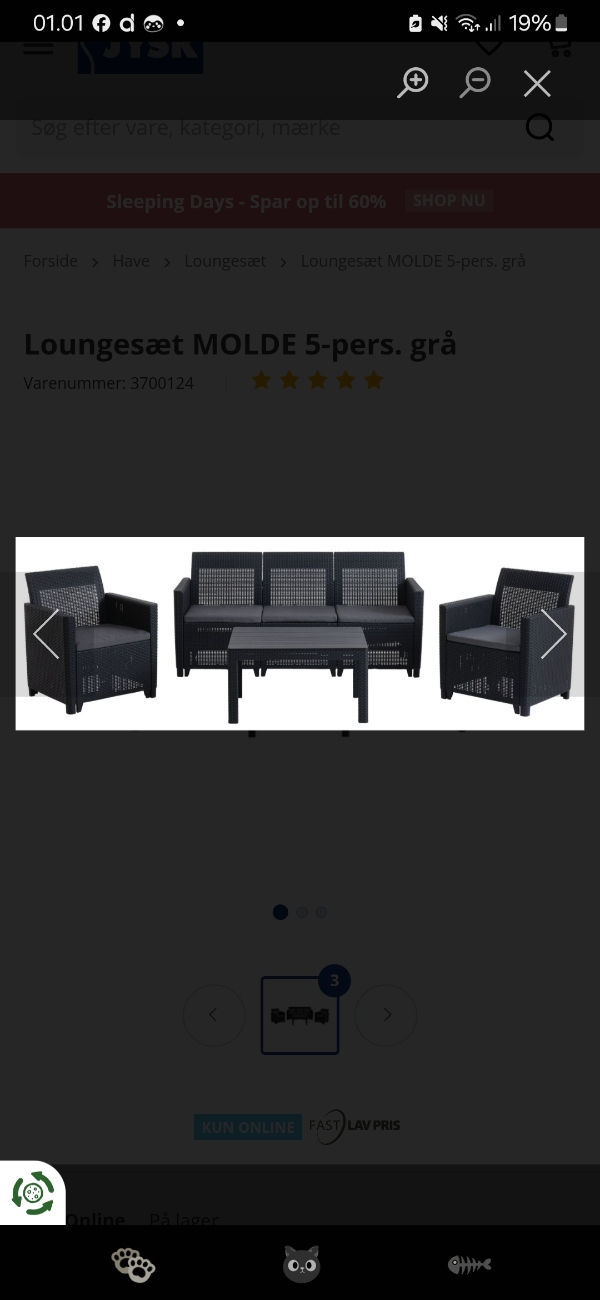Tap the paw icon in bottom bar
This screenshot has height=1300, width=600.
[x=133, y=1264]
